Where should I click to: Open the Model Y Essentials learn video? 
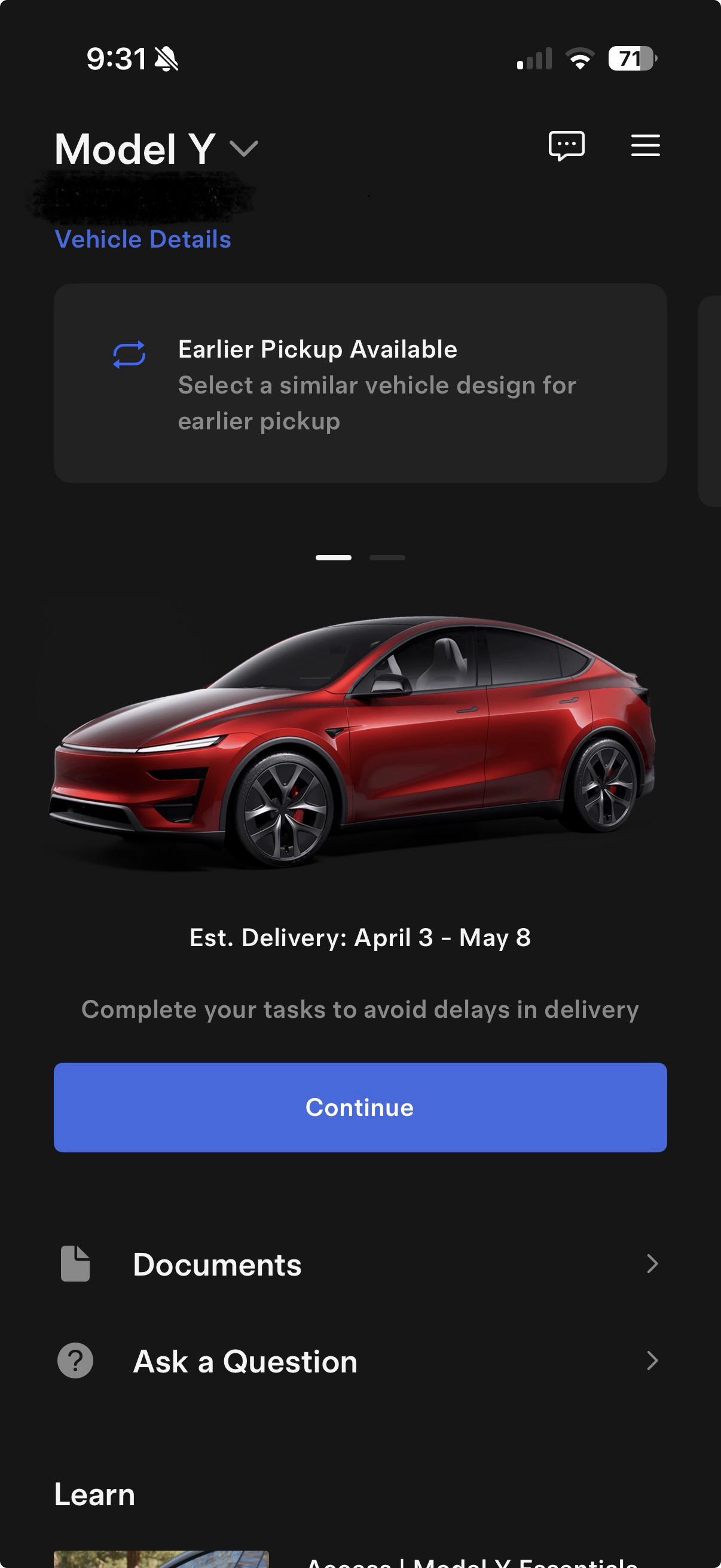[x=161, y=1560]
